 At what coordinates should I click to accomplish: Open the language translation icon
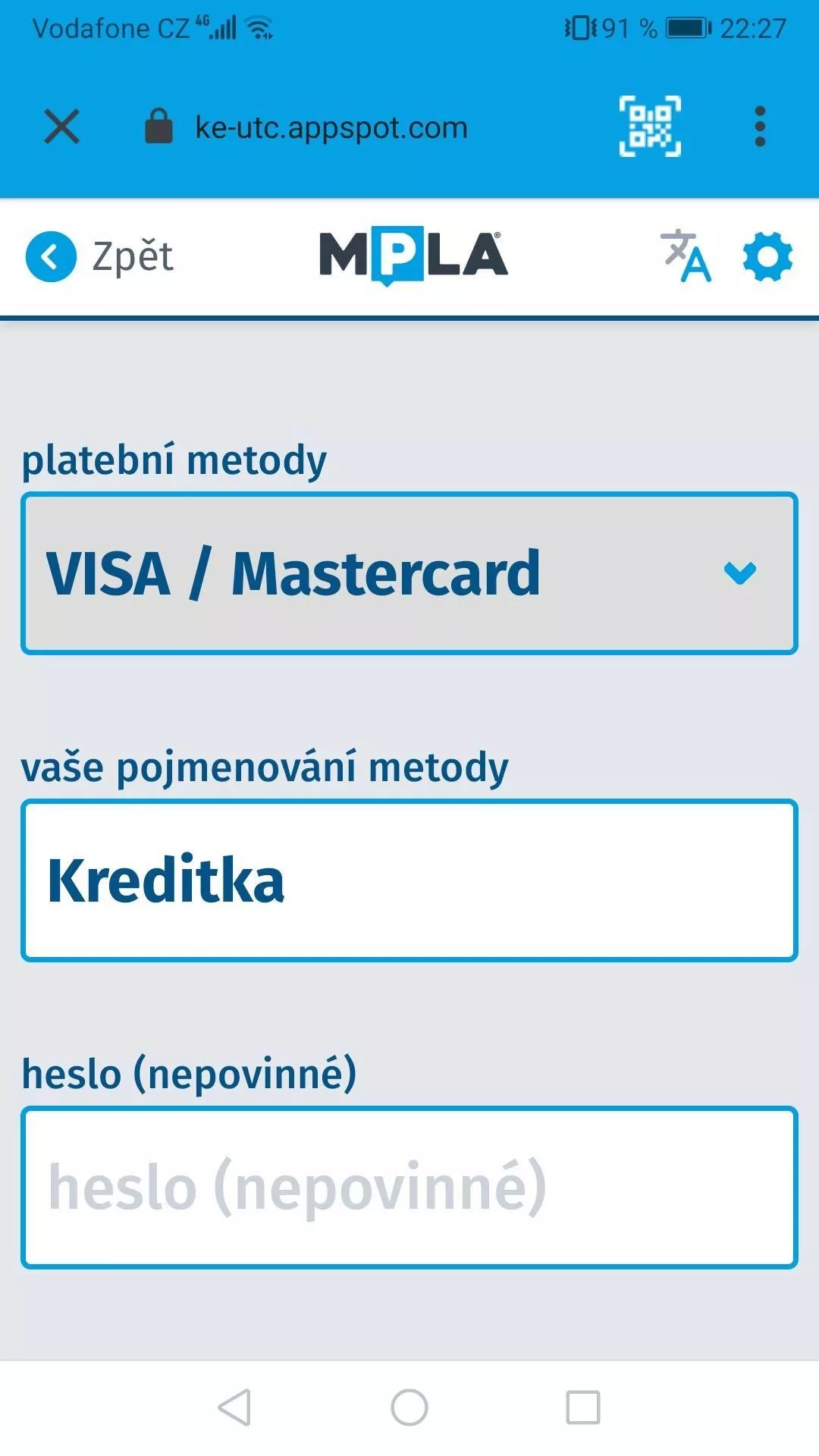point(686,256)
